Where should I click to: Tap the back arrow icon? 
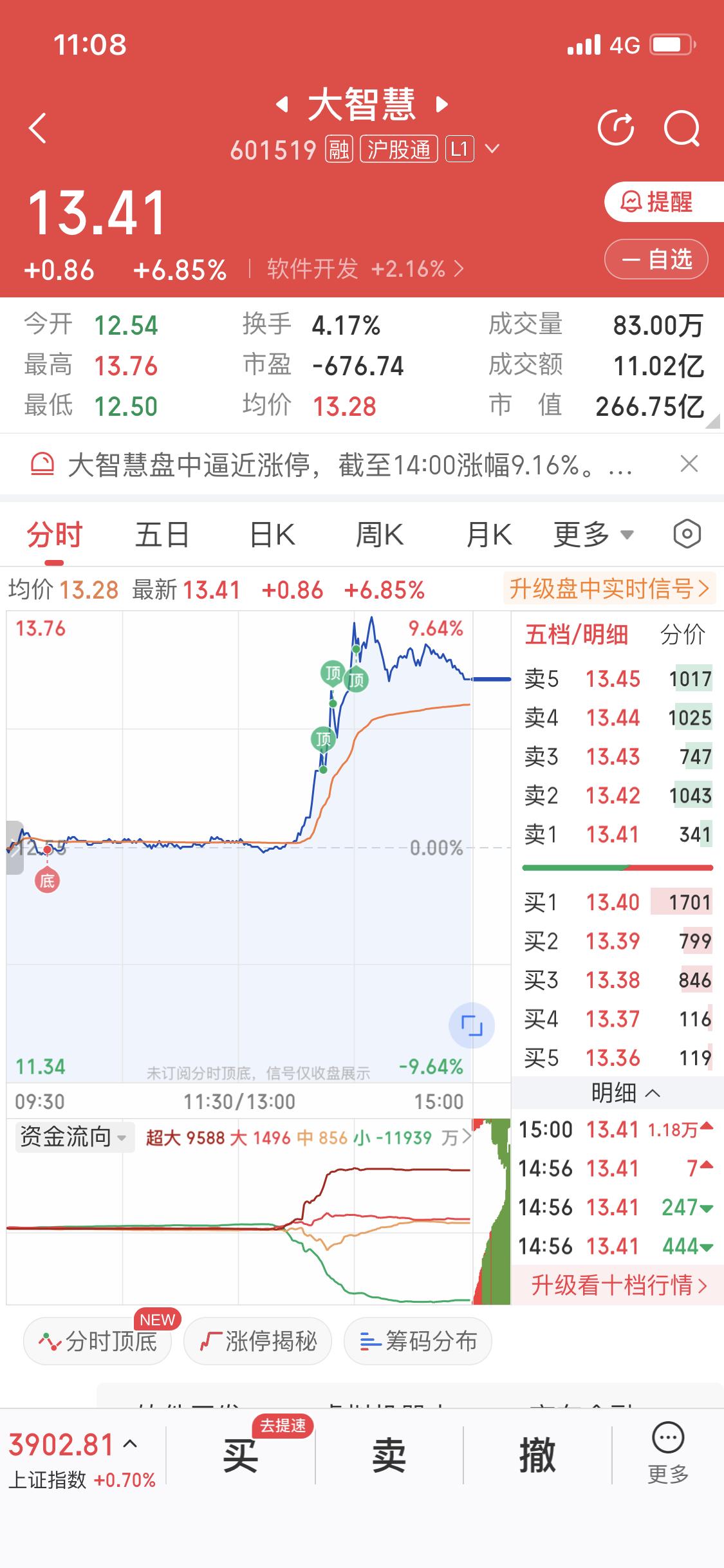click(x=38, y=127)
